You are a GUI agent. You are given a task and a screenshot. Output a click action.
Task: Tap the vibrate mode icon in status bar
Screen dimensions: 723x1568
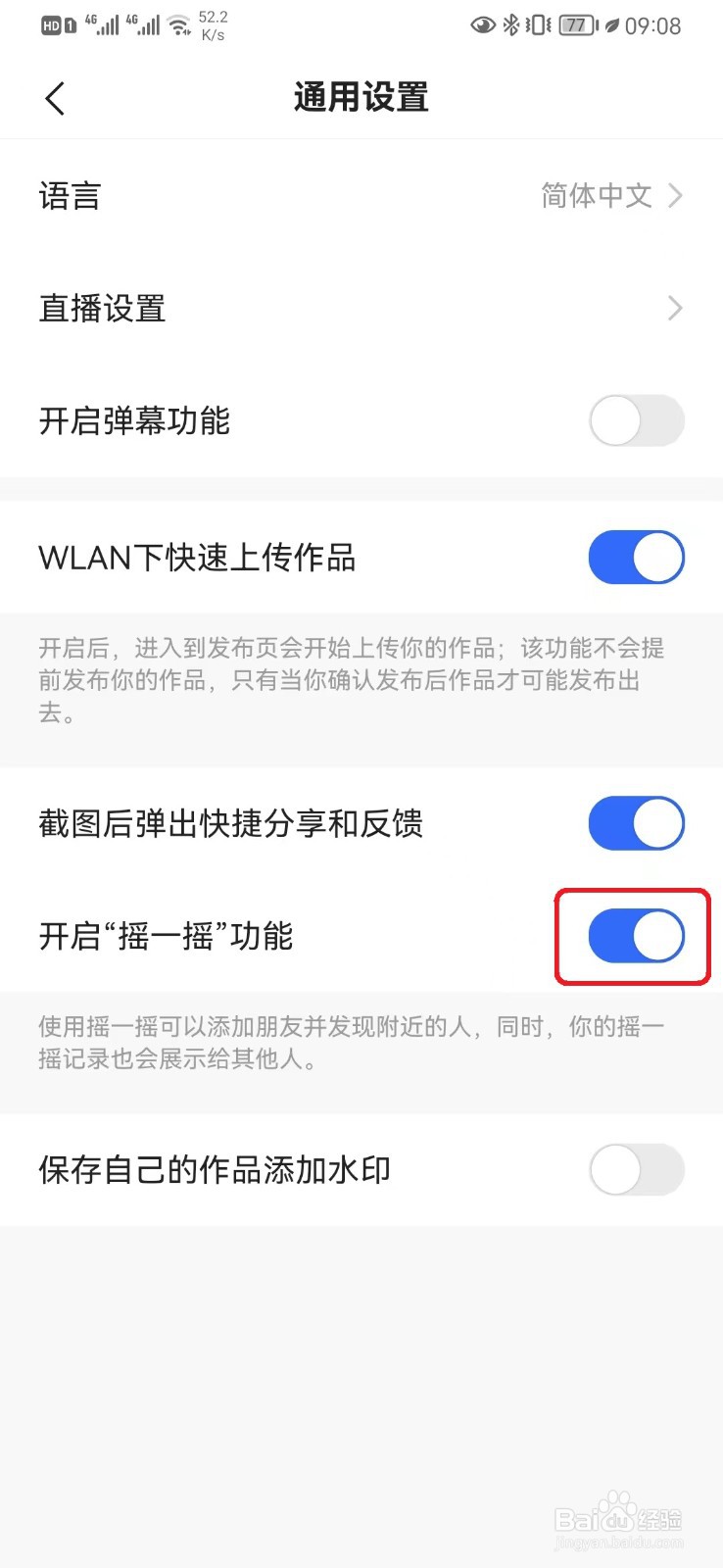point(537,25)
